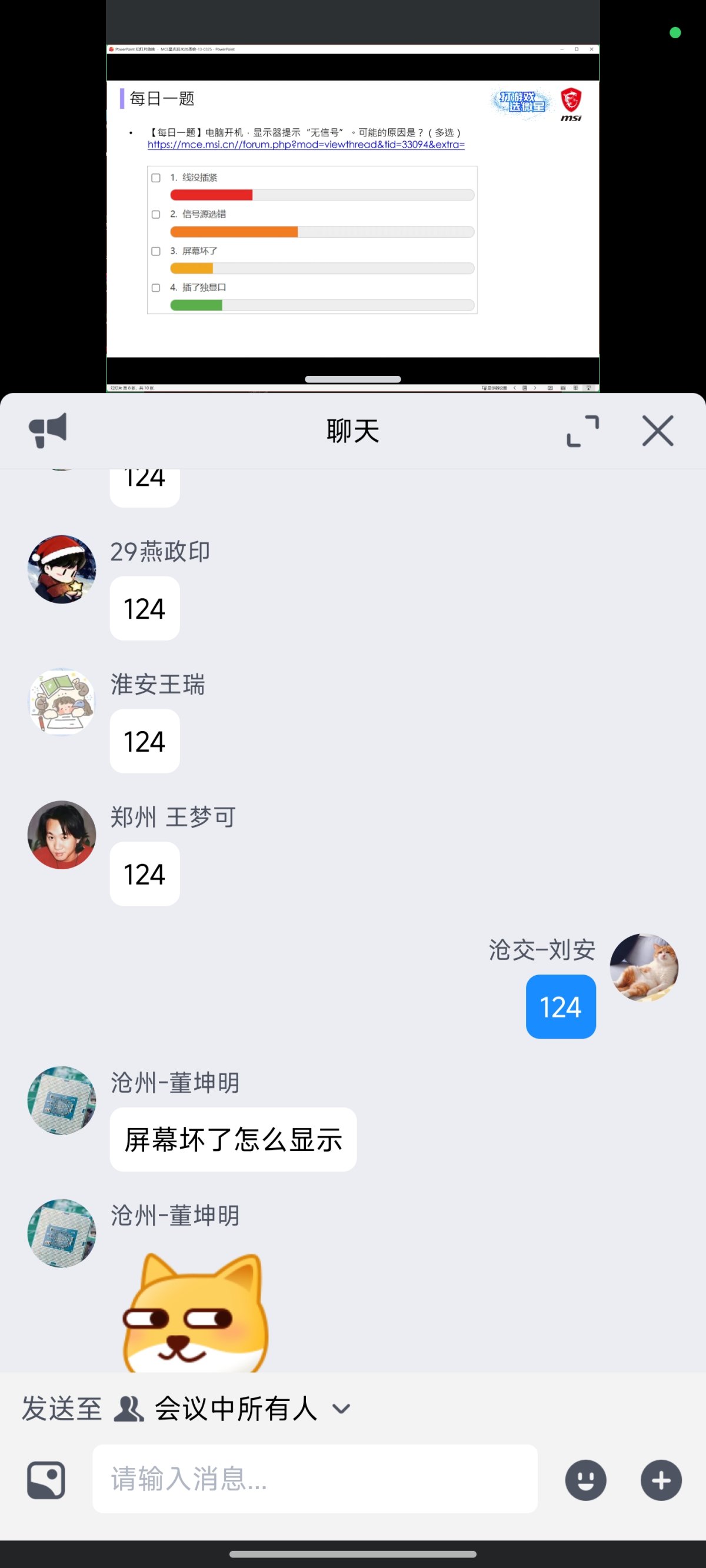
Task: Check the 信号源选错 poll option
Action: [x=155, y=215]
